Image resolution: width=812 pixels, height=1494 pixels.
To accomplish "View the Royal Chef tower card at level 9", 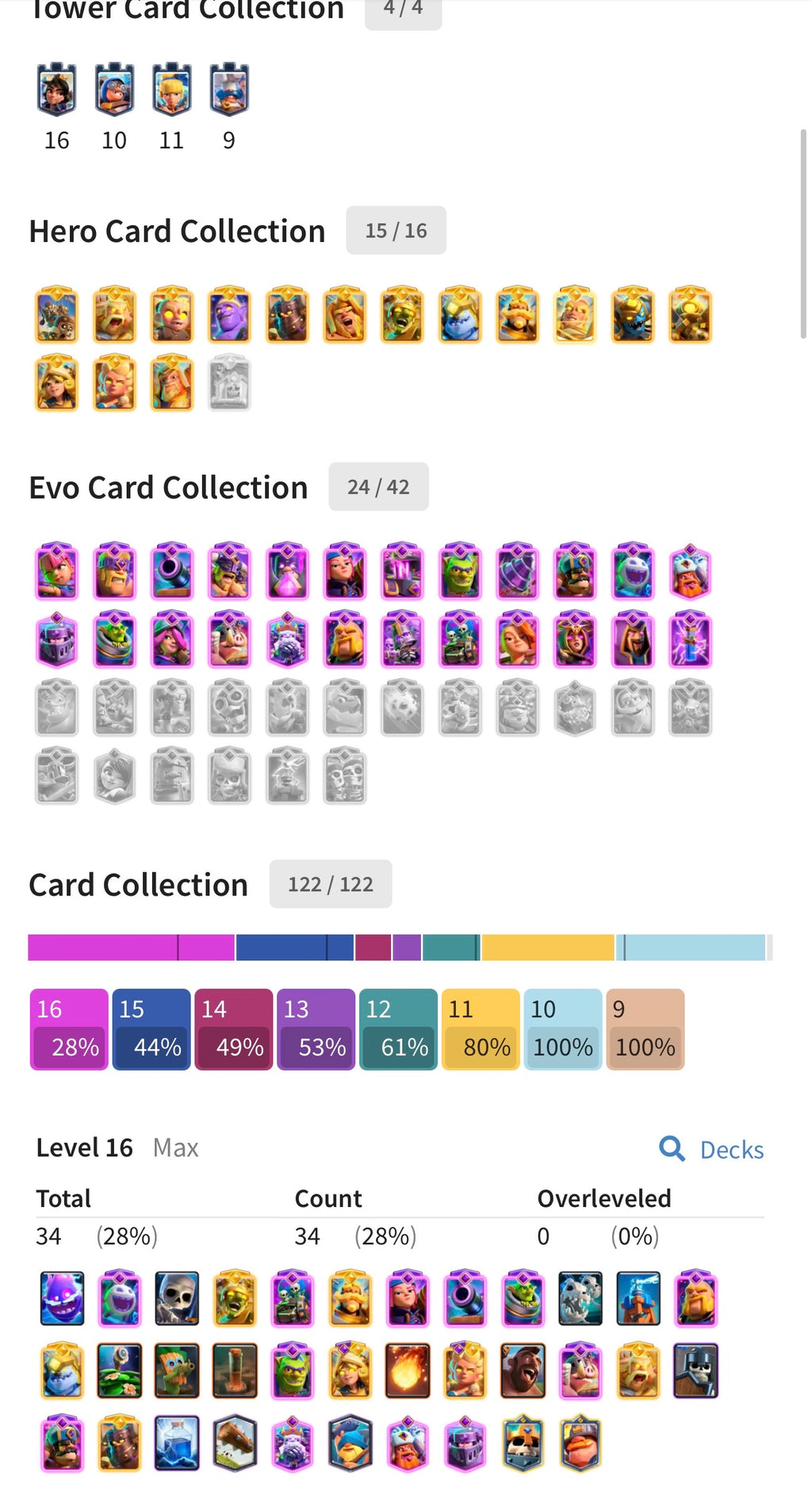I will point(229,90).
